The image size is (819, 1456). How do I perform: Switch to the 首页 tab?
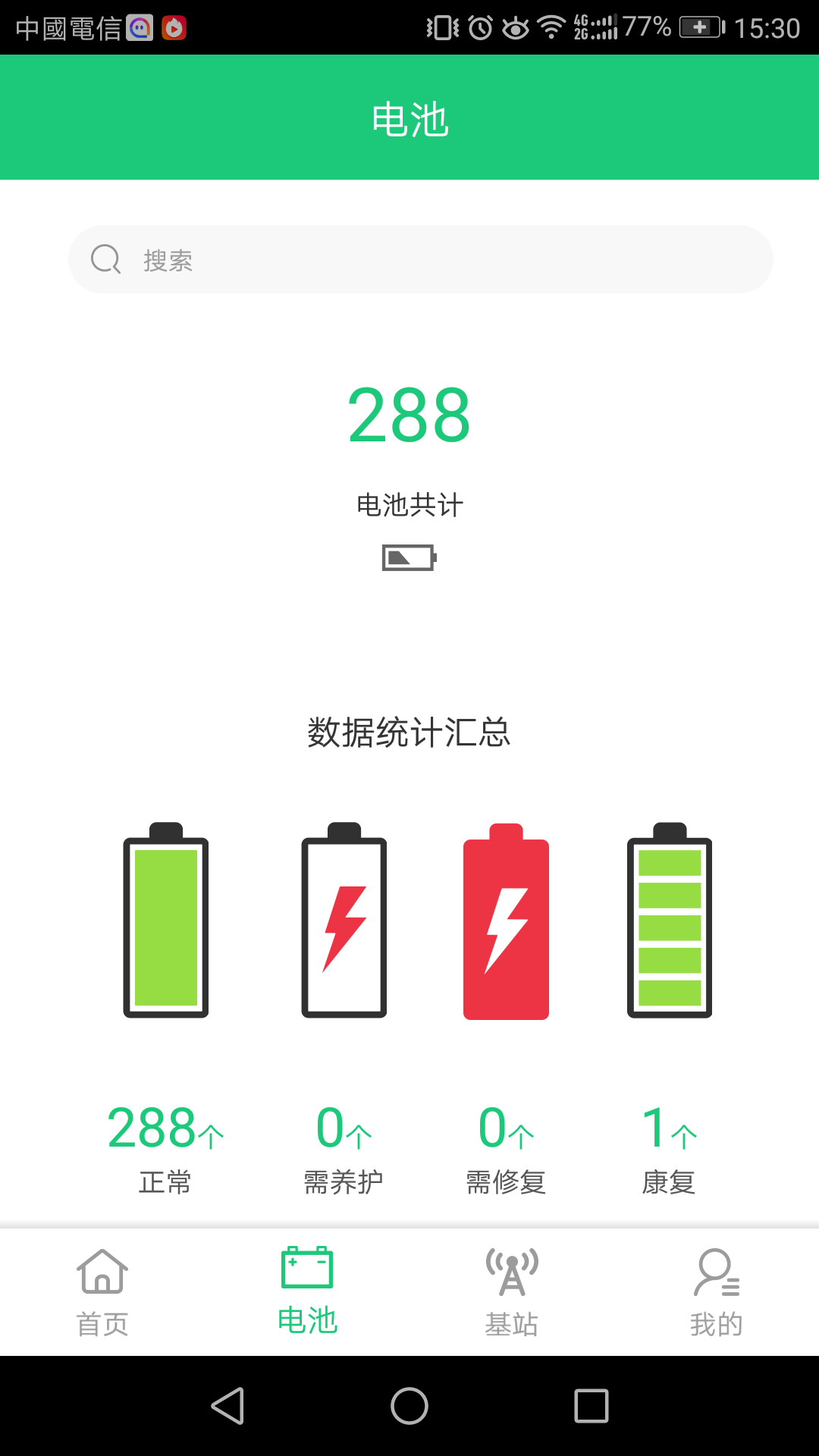[x=102, y=1291]
